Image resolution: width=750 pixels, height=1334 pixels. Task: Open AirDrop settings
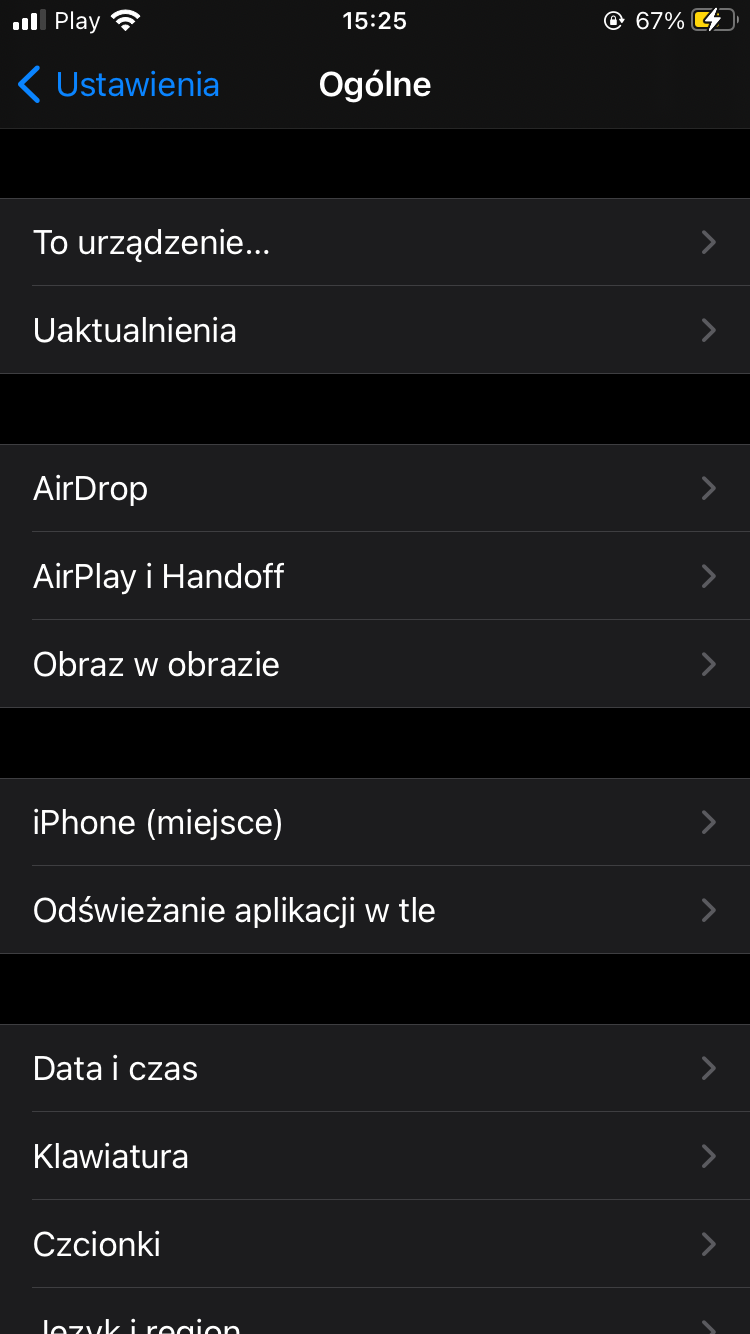click(375, 488)
